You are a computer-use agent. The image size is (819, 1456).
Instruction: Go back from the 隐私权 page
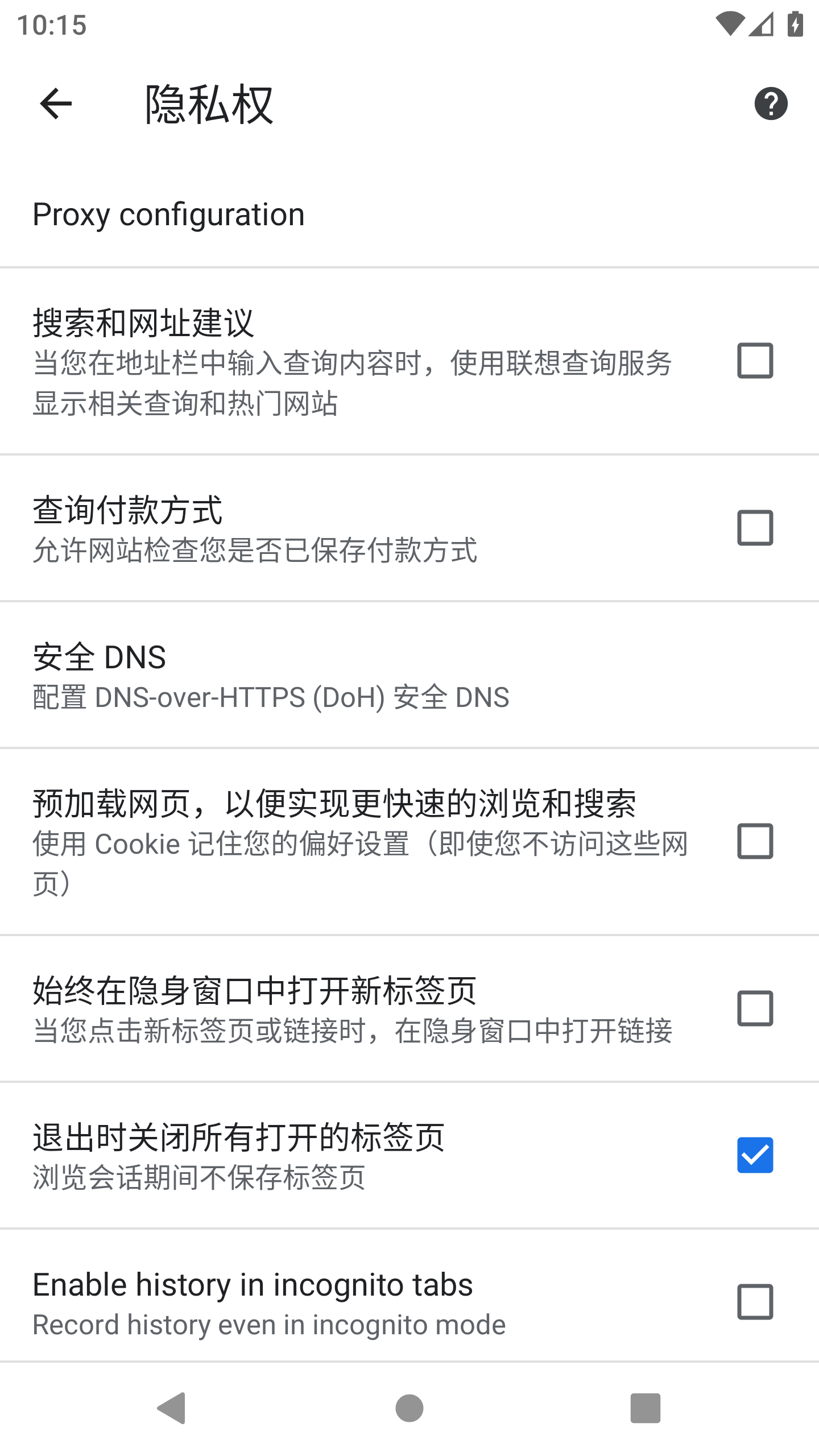pyautogui.click(x=56, y=104)
